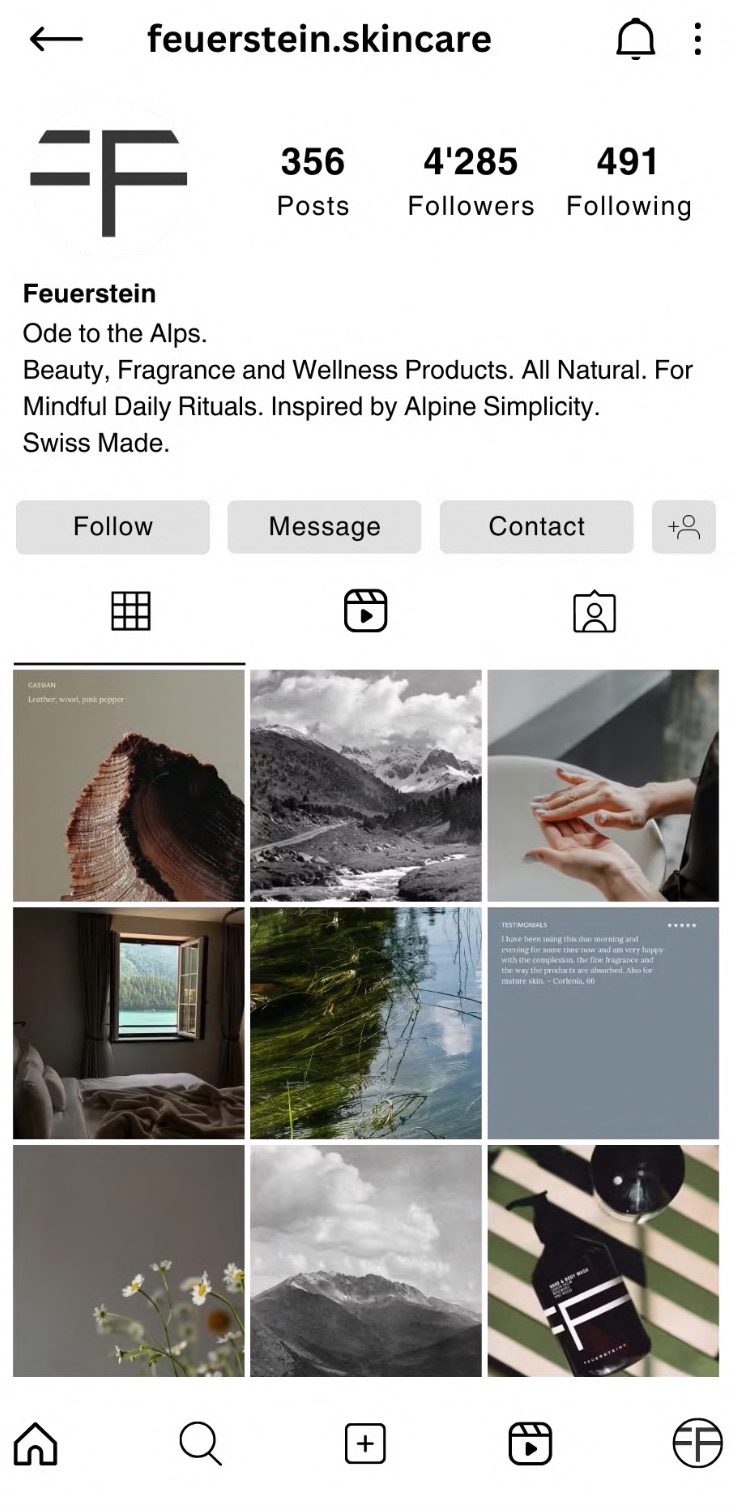Follow the Feuerstein account
734x1510 pixels.
(x=113, y=526)
